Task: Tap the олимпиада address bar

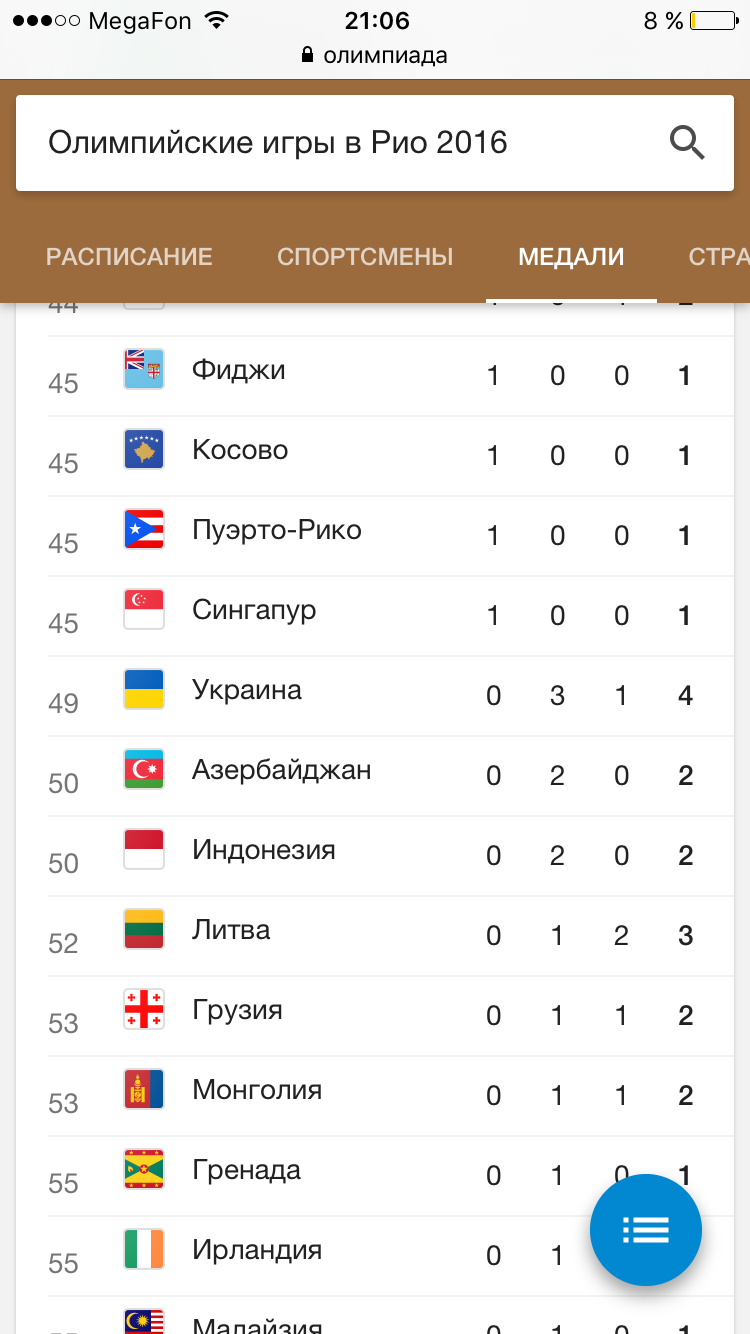Action: pos(375,56)
